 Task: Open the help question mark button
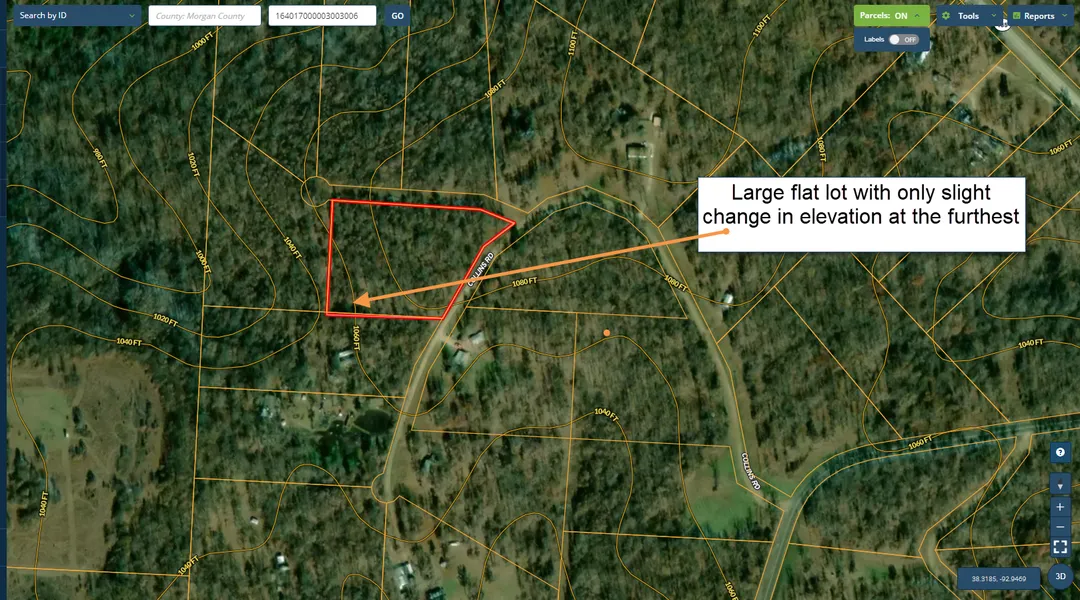1061,453
